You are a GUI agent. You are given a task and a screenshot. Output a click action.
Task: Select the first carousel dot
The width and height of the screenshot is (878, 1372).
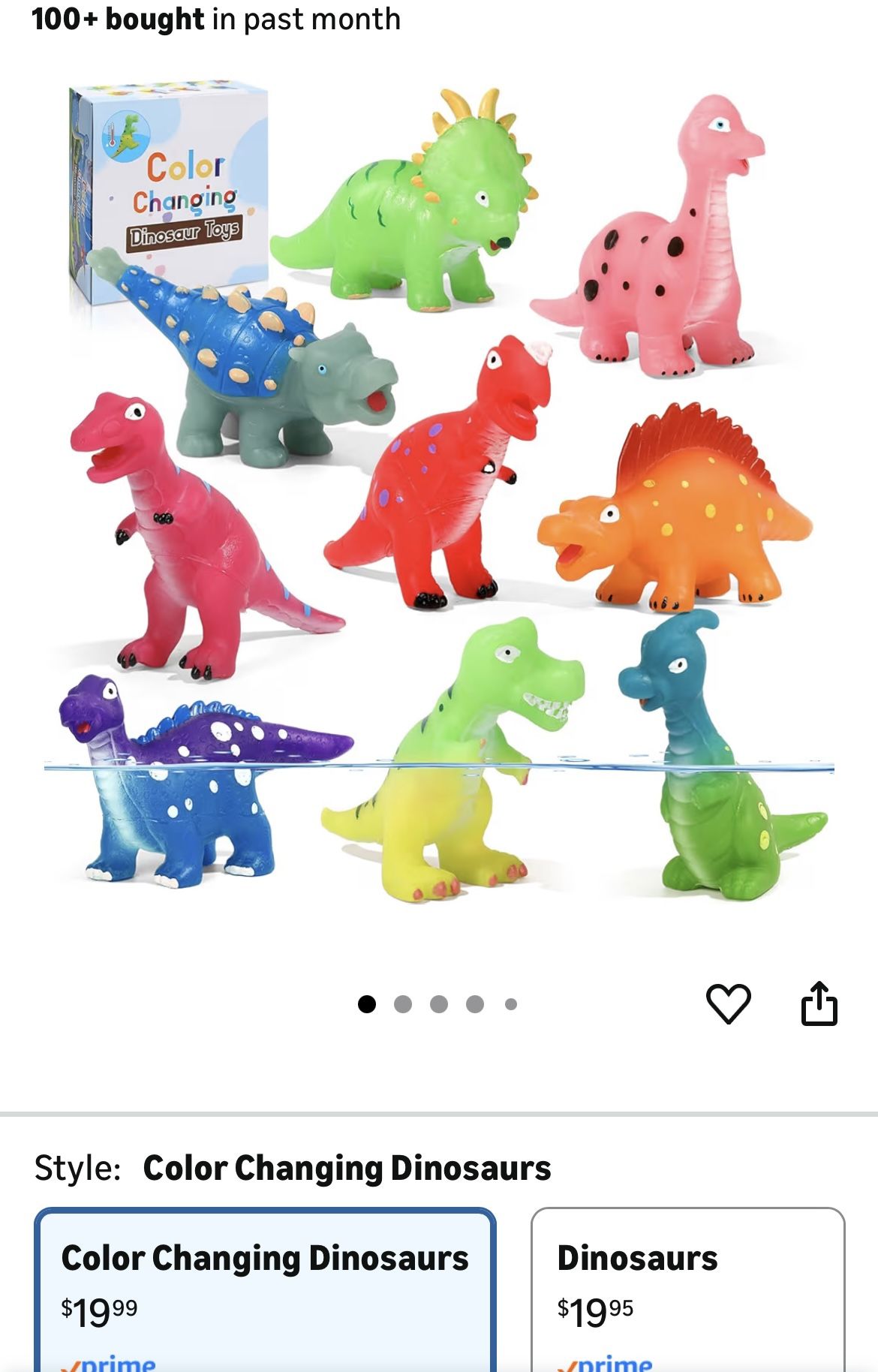(367, 1002)
